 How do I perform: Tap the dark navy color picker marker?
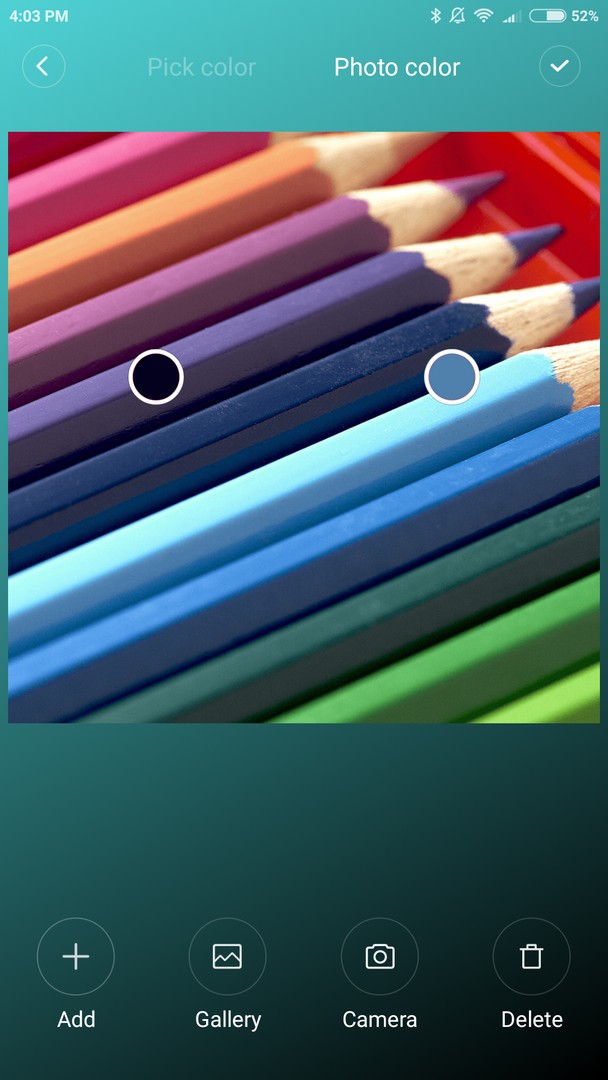point(156,376)
